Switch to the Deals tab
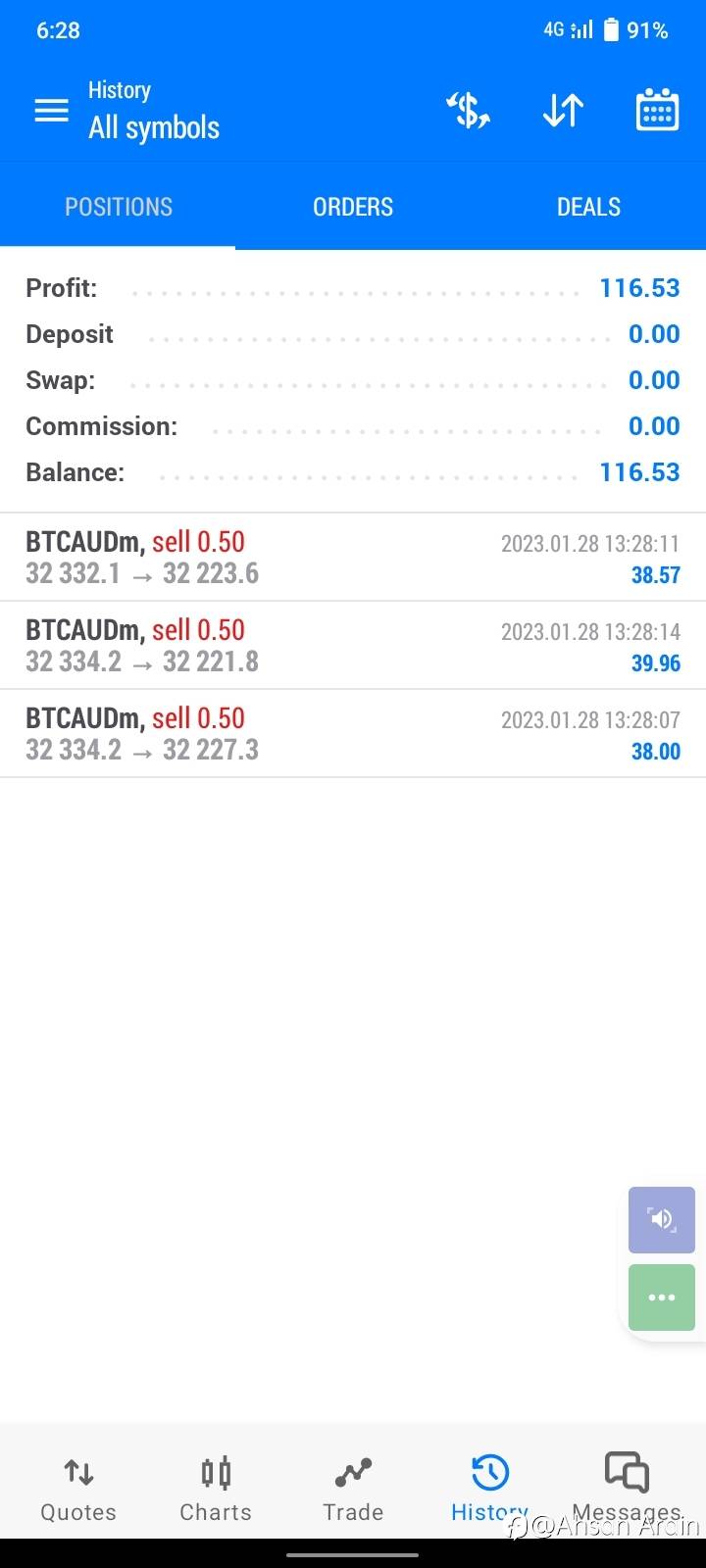This screenshot has width=706, height=1568. click(588, 207)
